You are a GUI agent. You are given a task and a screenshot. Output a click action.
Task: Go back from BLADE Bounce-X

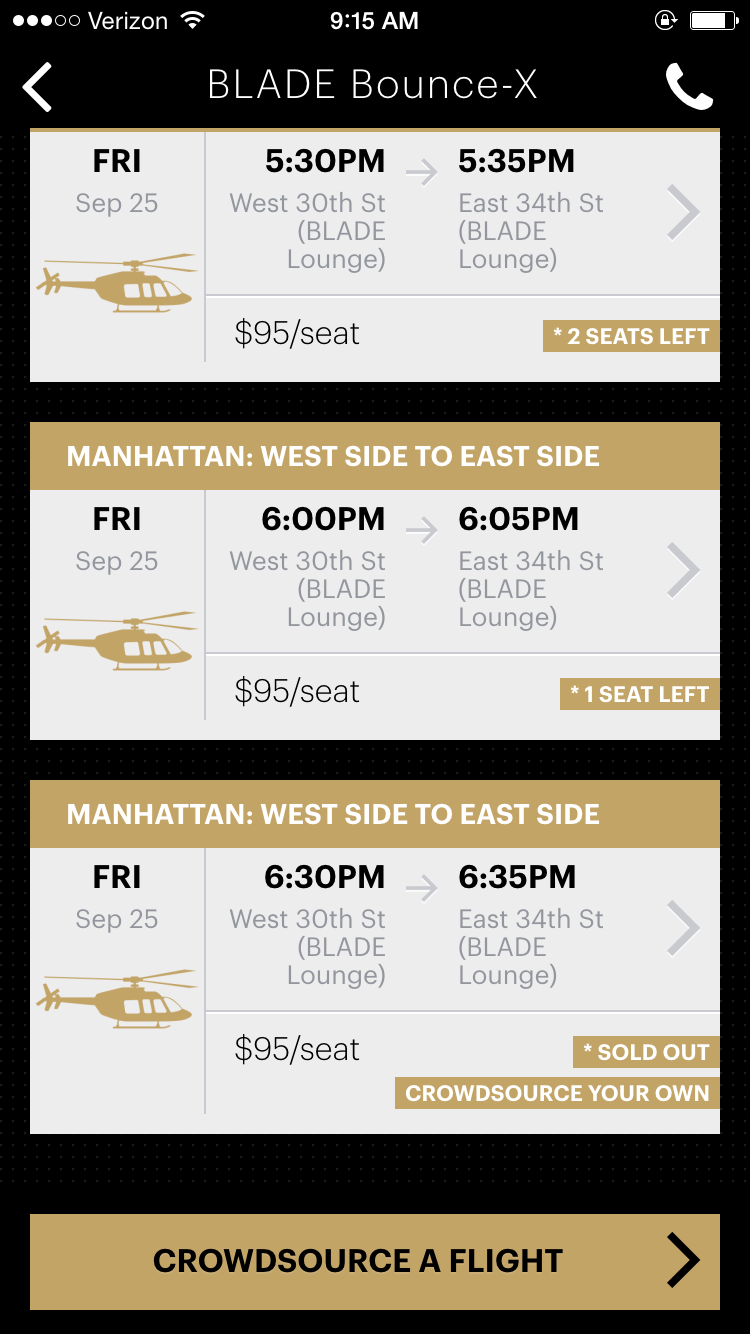pyautogui.click(x=38, y=87)
